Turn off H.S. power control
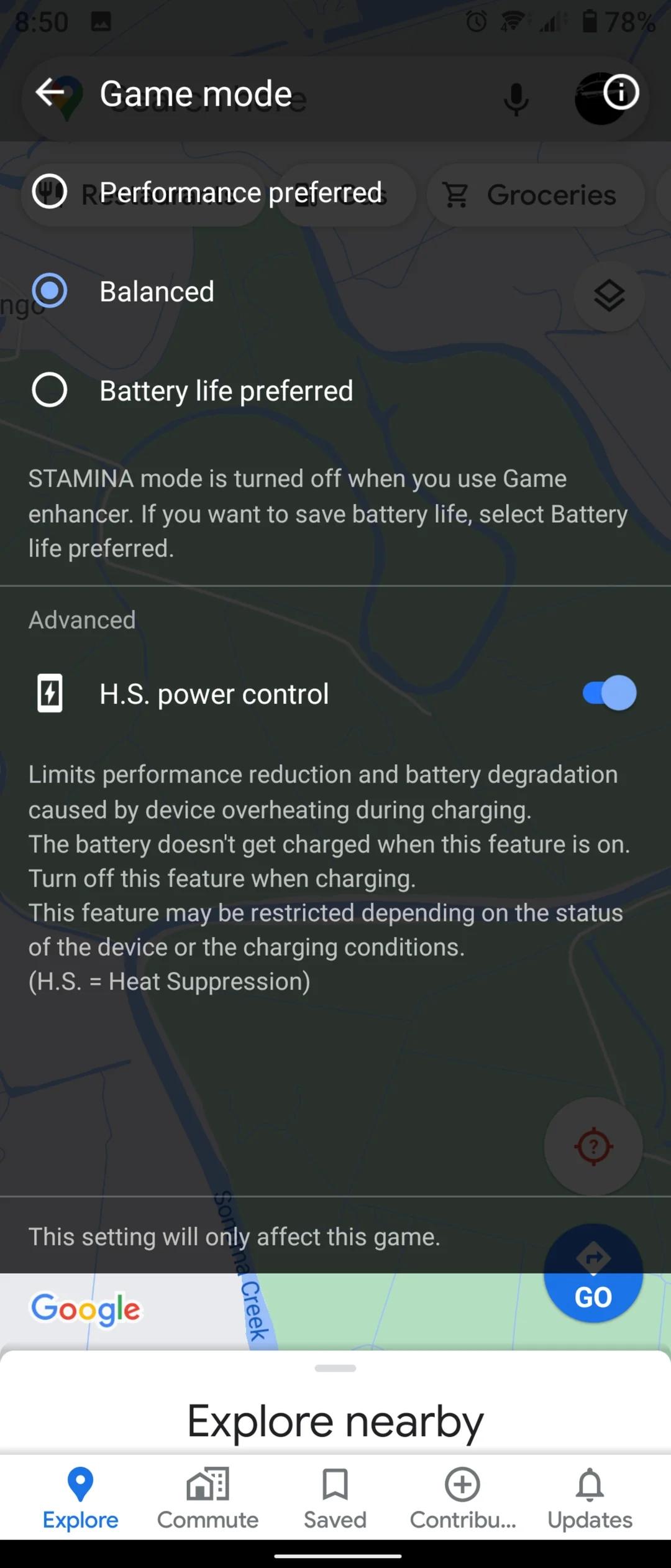Viewport: 671px width, 1568px height. [x=609, y=693]
